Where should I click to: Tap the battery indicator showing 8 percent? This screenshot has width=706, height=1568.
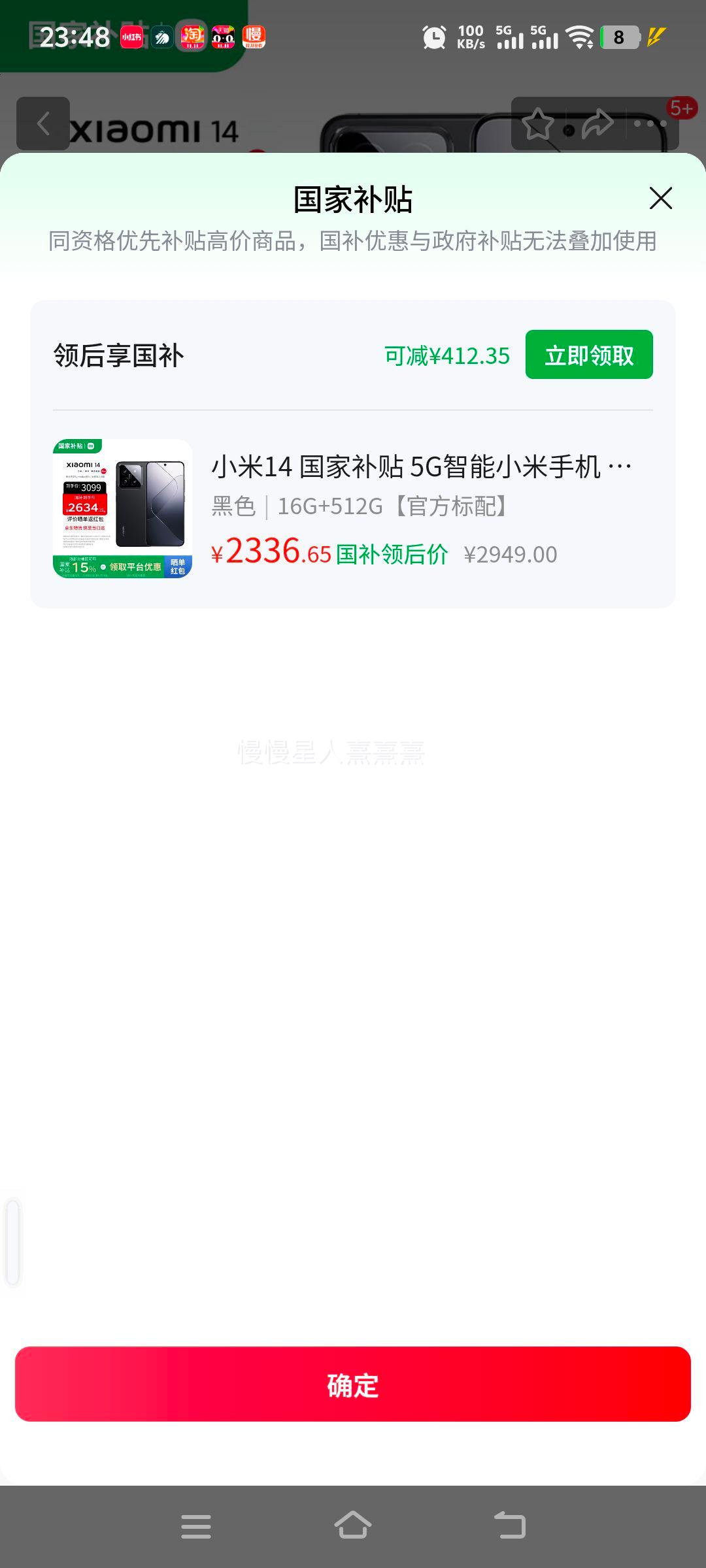(620, 37)
